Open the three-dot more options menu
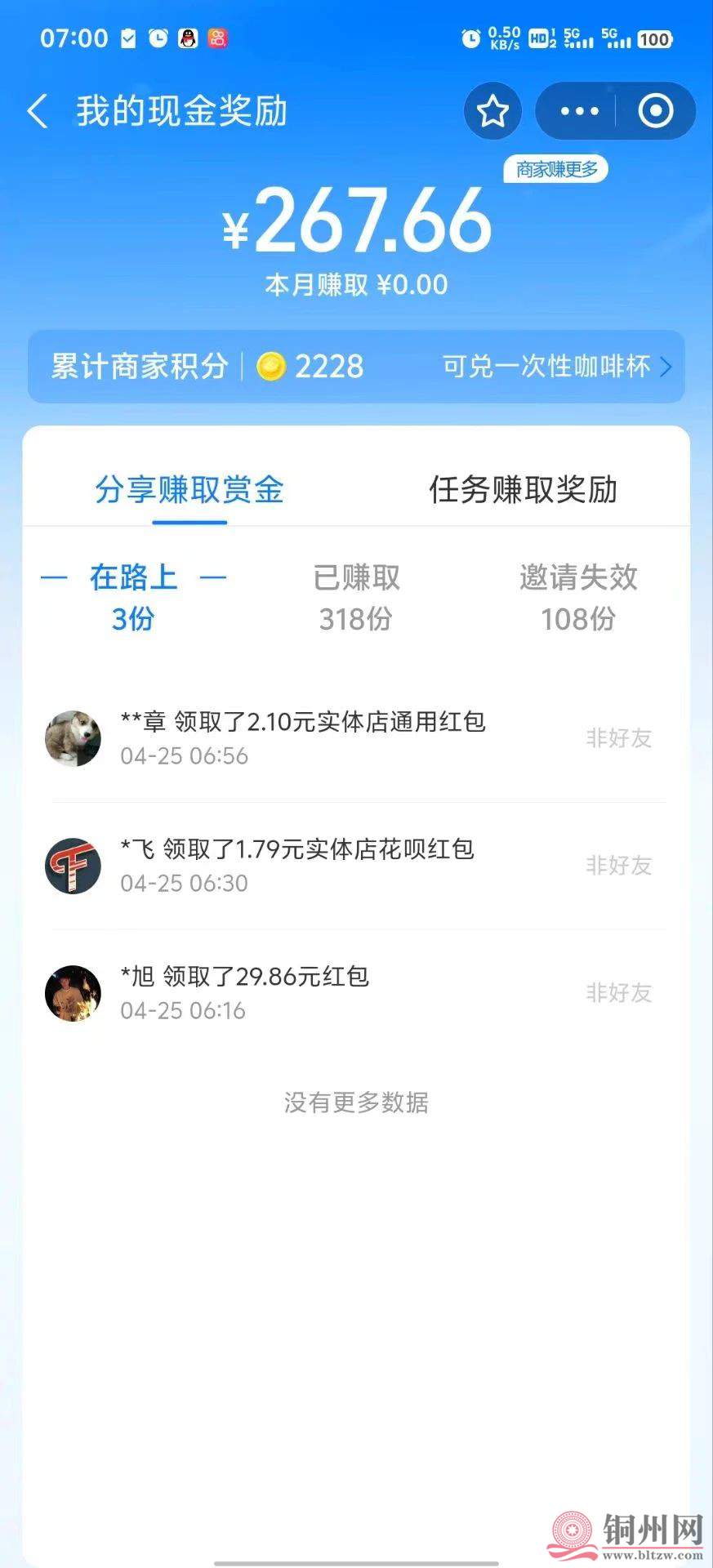Viewport: 713px width, 1568px height. coord(579,111)
